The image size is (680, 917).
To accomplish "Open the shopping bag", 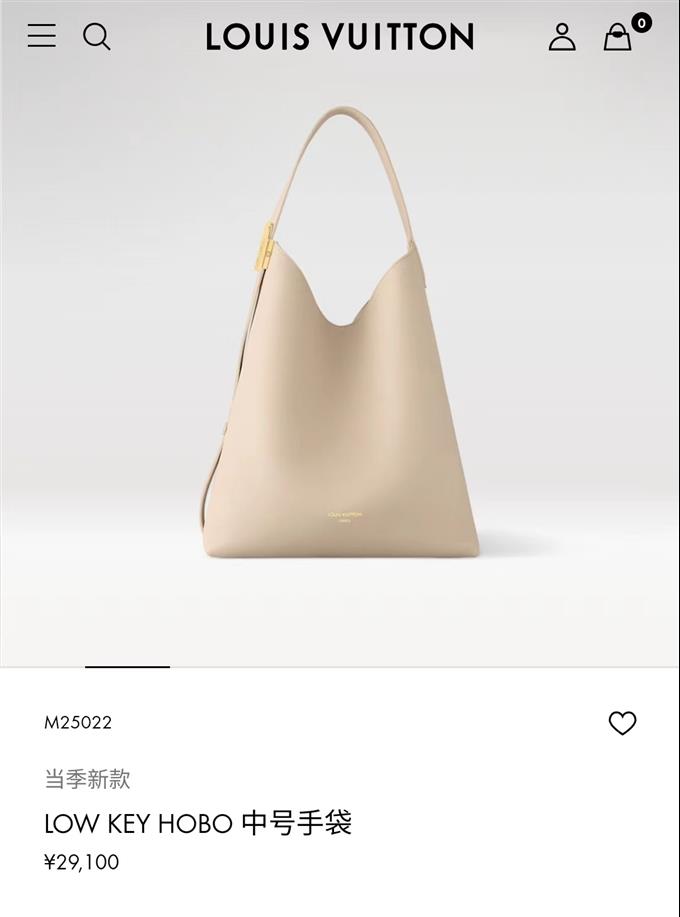I will [618, 37].
